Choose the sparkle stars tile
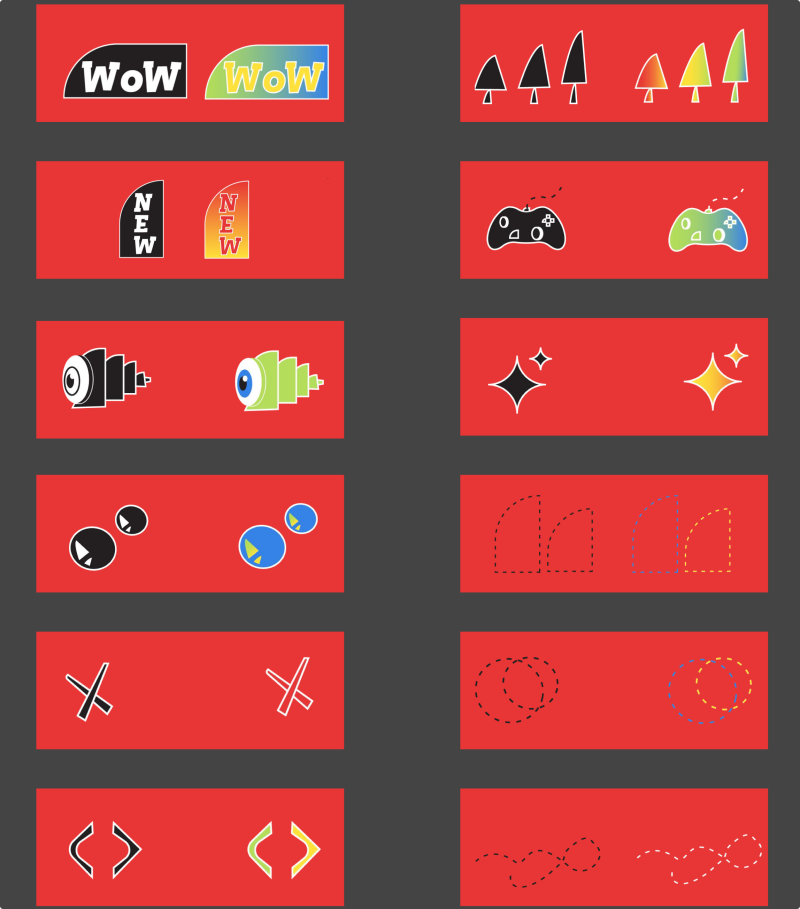This screenshot has height=909, width=800. click(613, 377)
